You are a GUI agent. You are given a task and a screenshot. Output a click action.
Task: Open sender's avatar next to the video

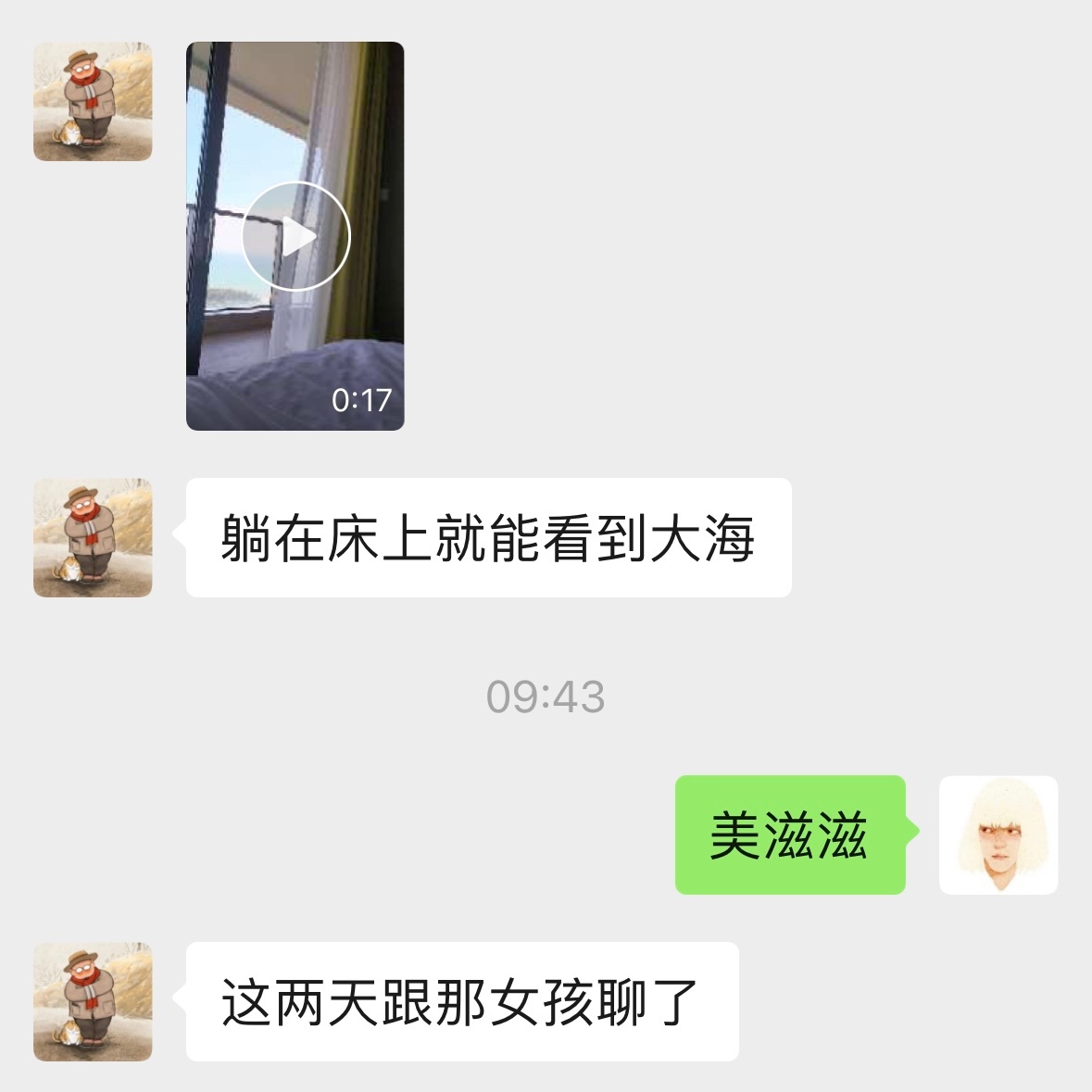(93, 101)
